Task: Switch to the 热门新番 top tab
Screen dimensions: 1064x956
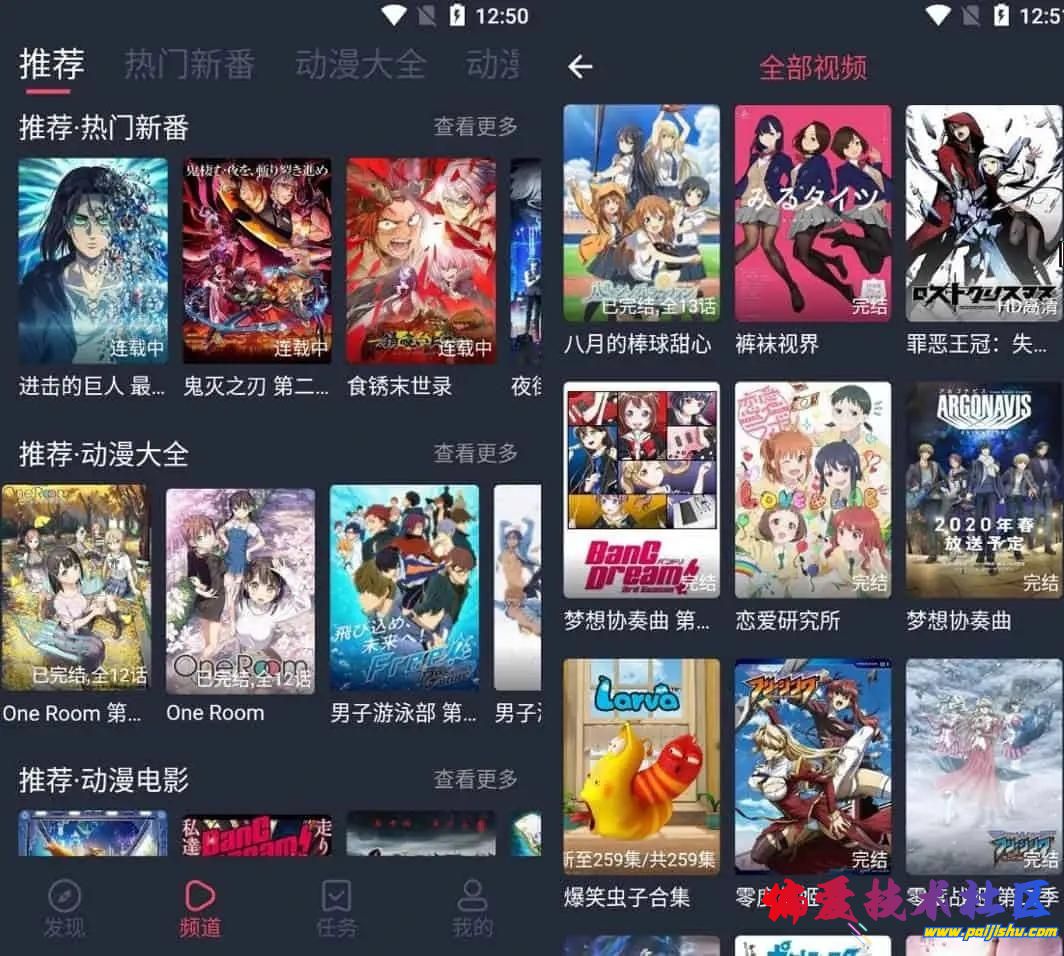Action: 189,64
